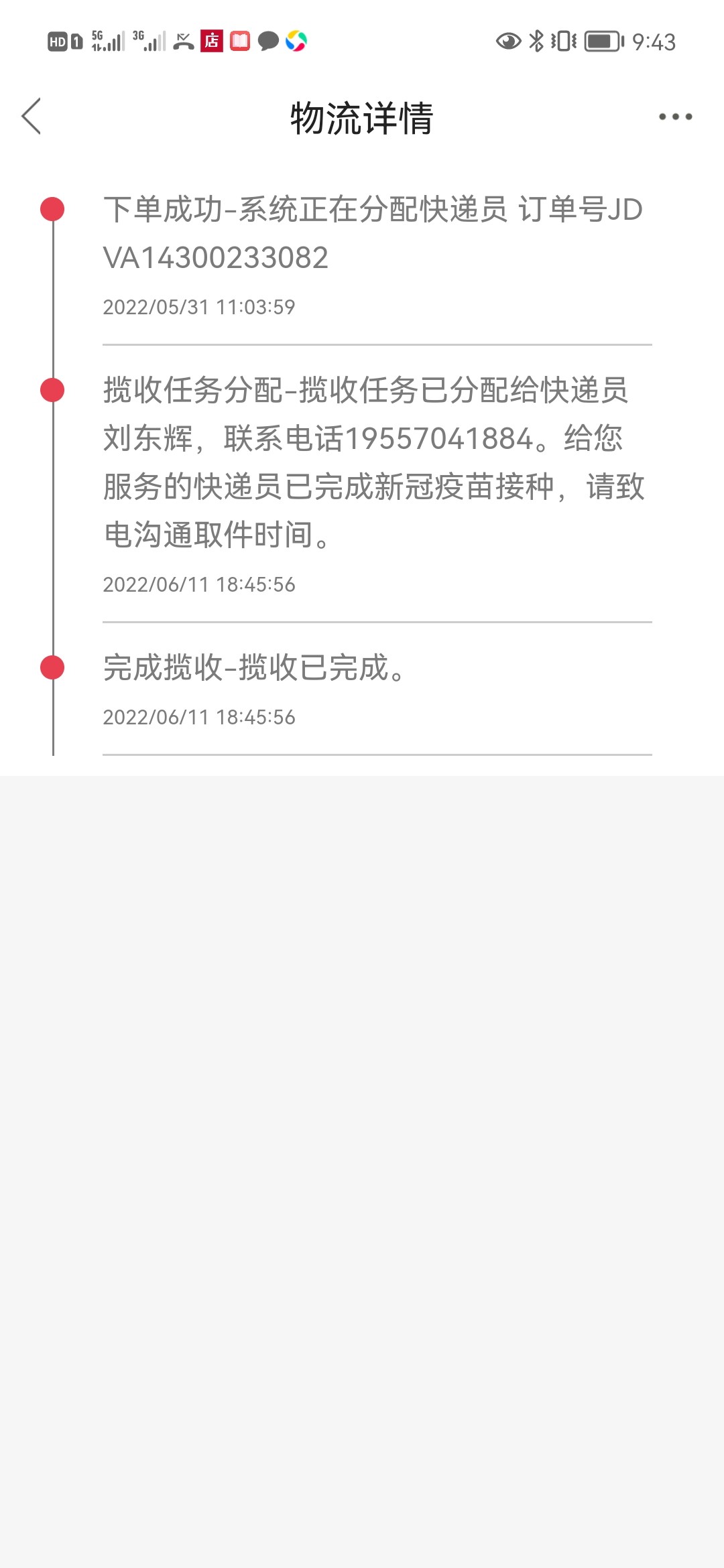Go back from logistics details

coord(32,117)
